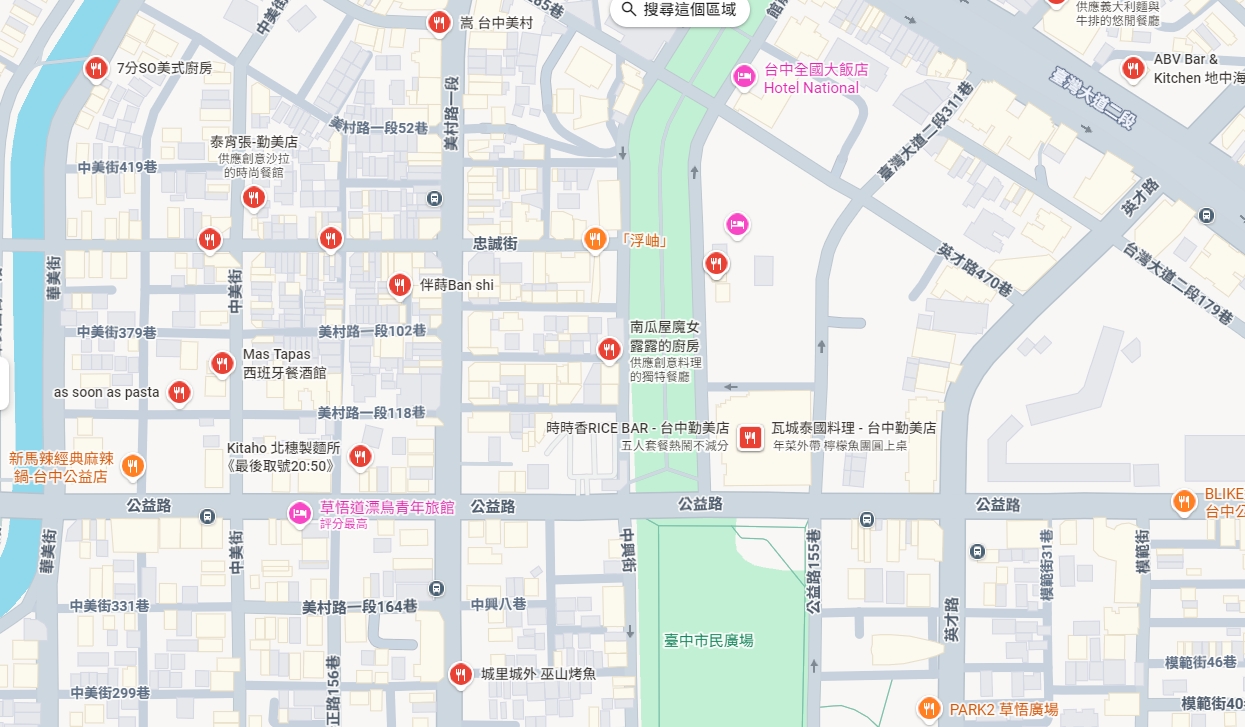Open the 「浮岫」 orange restaurant marker
This screenshot has width=1245, height=727.
point(595,239)
